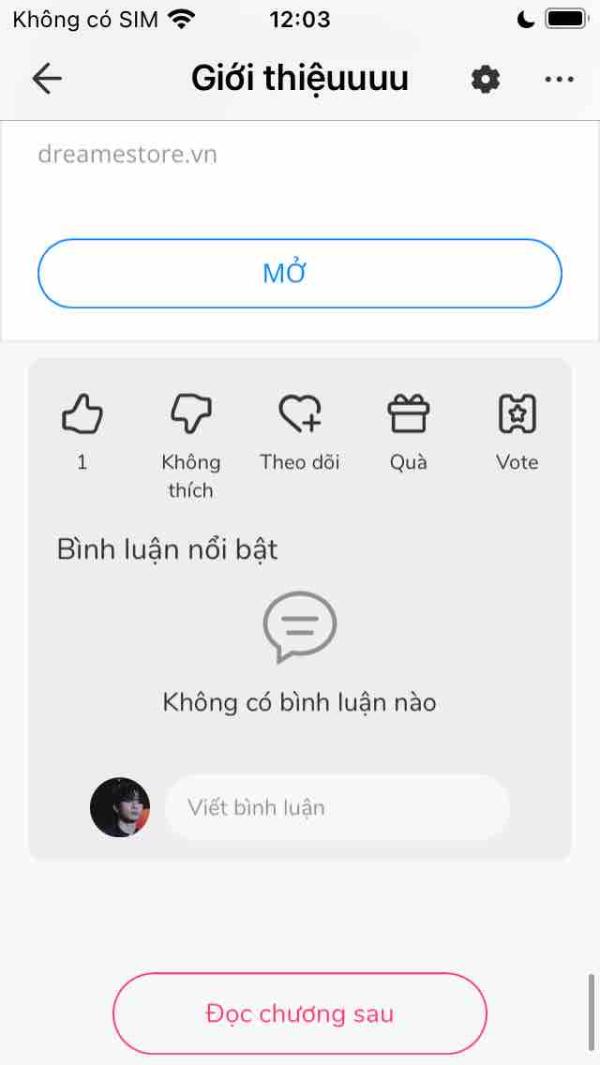Image resolution: width=600 pixels, height=1065 pixels.
Task: Send a gift using Quà
Action: pyautogui.click(x=408, y=414)
